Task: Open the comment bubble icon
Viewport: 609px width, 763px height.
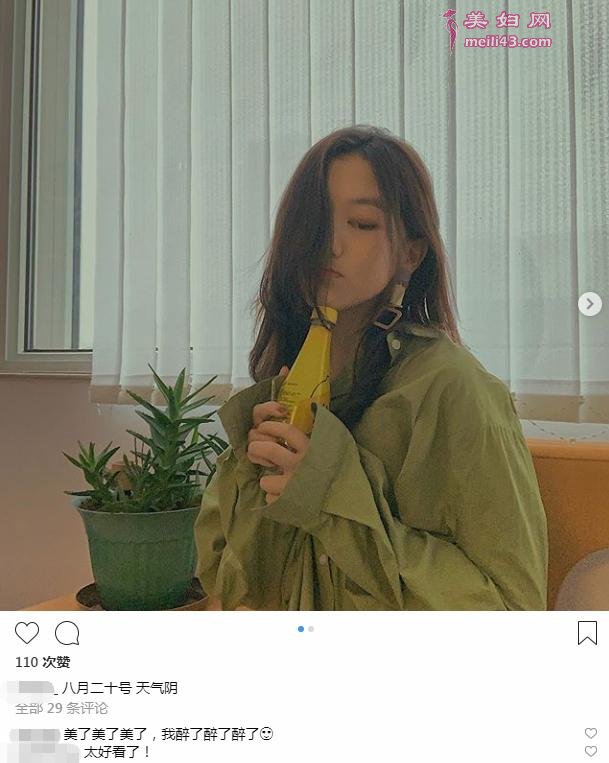Action: [x=67, y=633]
